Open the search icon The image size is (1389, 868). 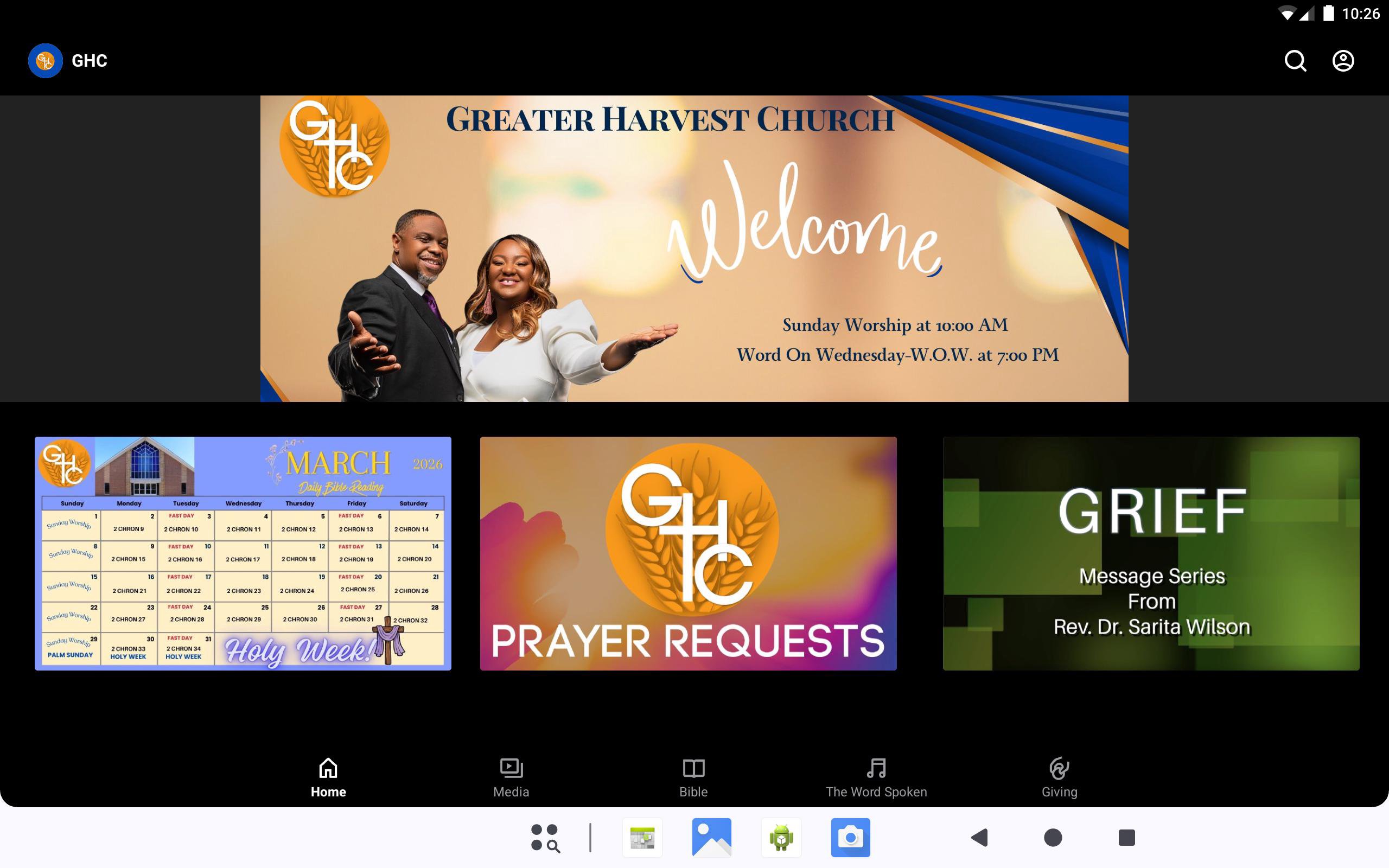tap(1295, 61)
